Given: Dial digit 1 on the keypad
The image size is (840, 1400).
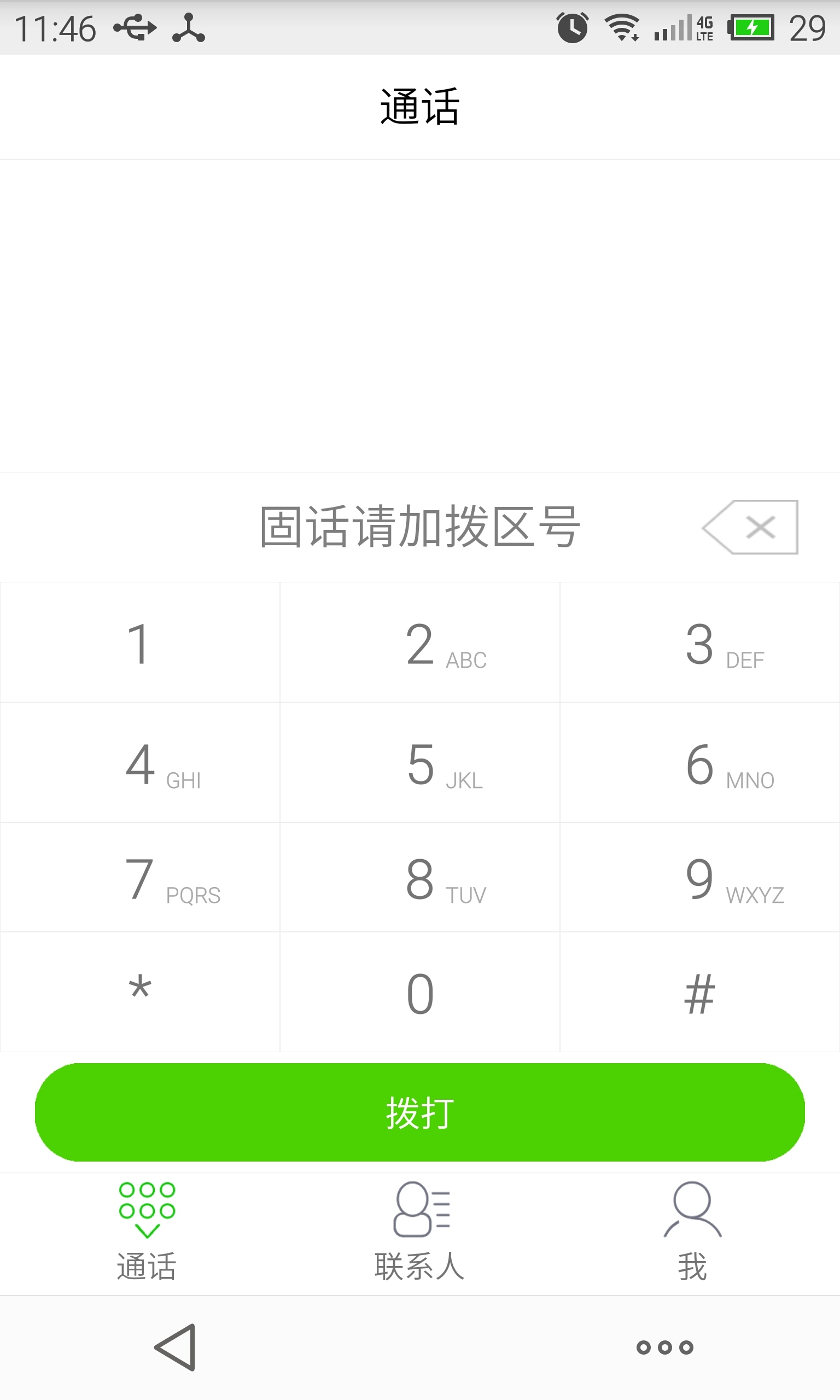Looking at the screenshot, I should coord(140,643).
